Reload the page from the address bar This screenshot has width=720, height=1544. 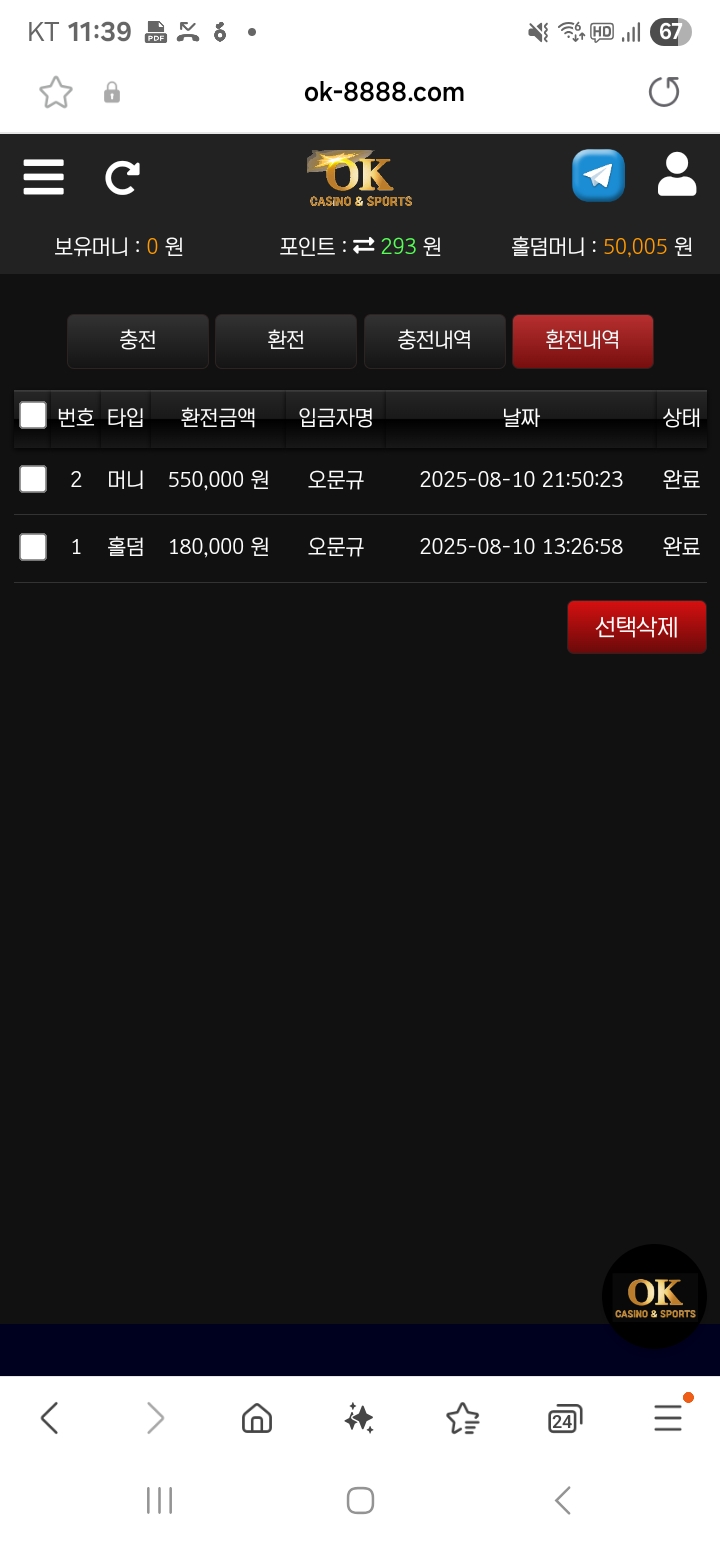(x=664, y=92)
